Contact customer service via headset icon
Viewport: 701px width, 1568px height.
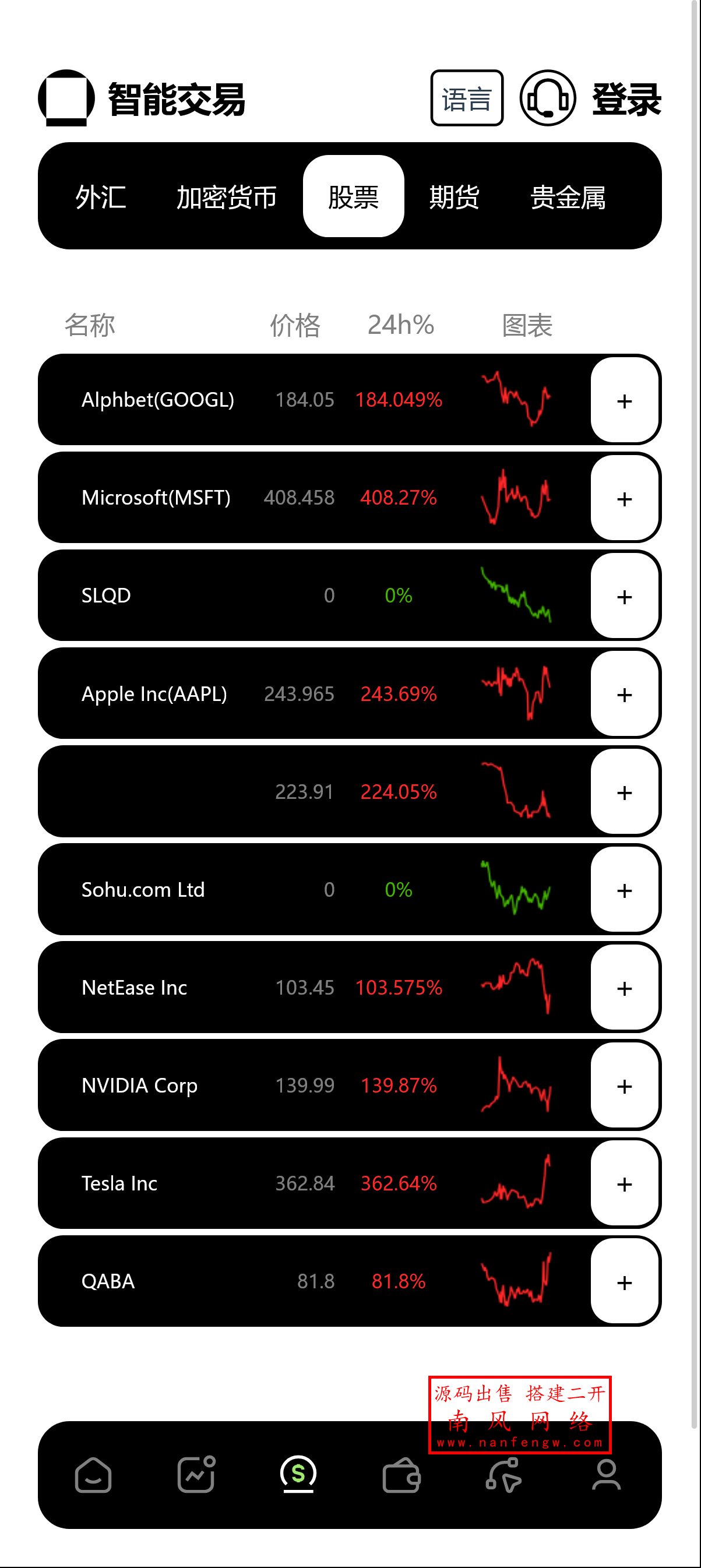pyautogui.click(x=547, y=98)
